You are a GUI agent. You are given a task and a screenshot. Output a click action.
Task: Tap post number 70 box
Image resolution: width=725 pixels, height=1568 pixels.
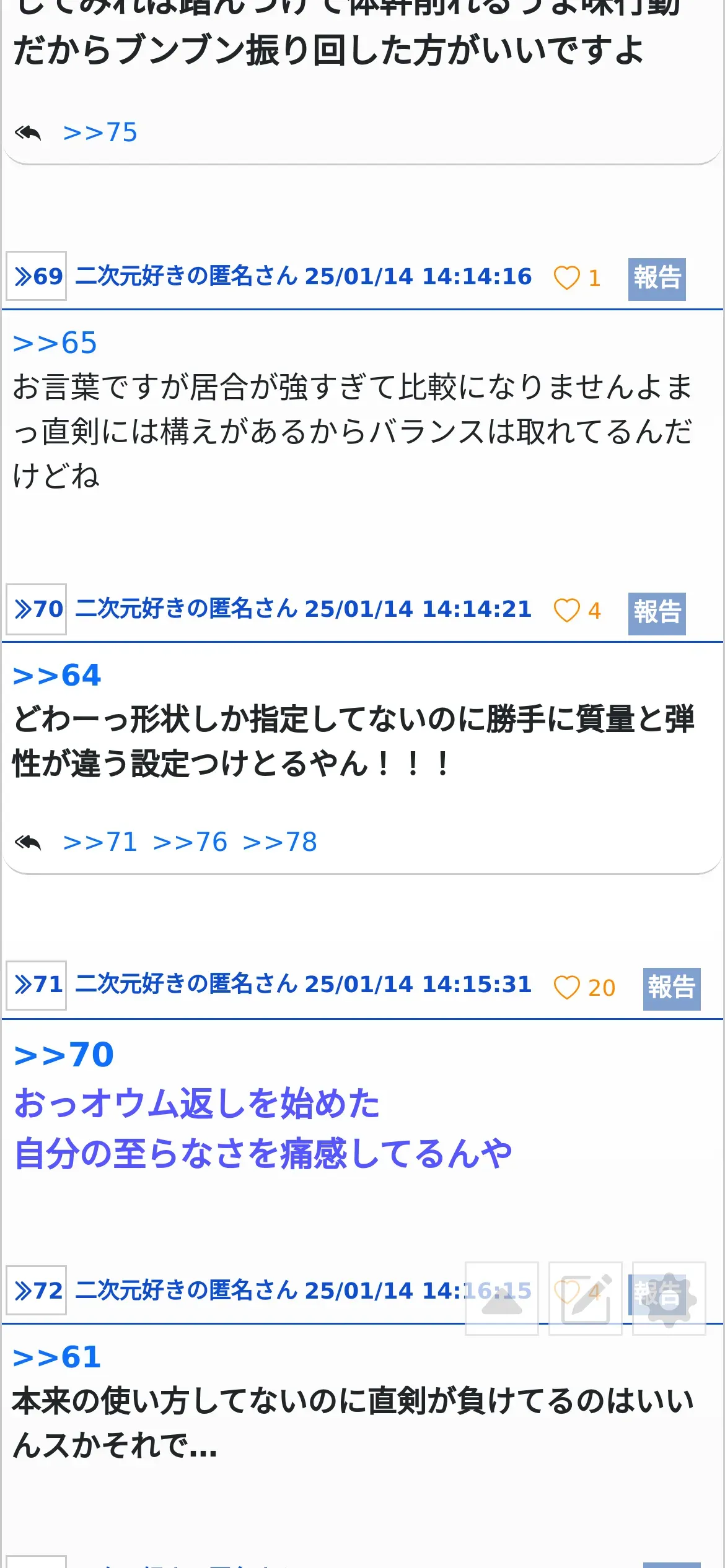37,609
